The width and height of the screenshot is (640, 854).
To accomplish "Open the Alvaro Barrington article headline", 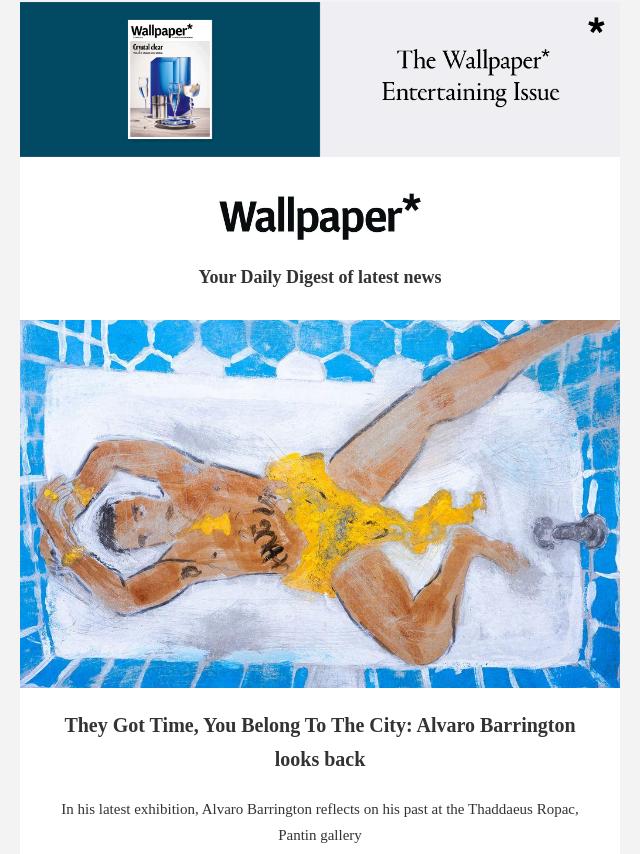I will (320, 741).
